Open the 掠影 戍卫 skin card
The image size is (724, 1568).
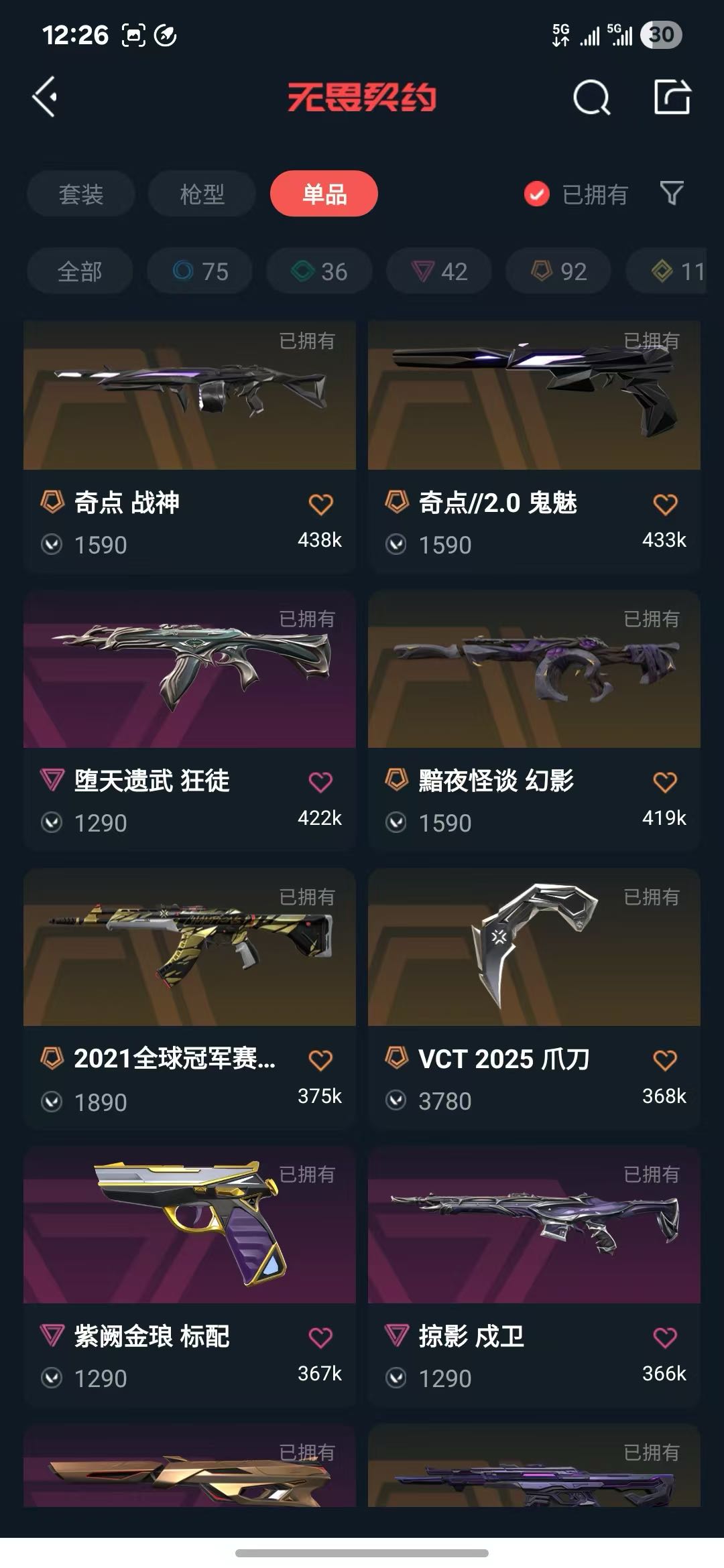coord(534,1277)
